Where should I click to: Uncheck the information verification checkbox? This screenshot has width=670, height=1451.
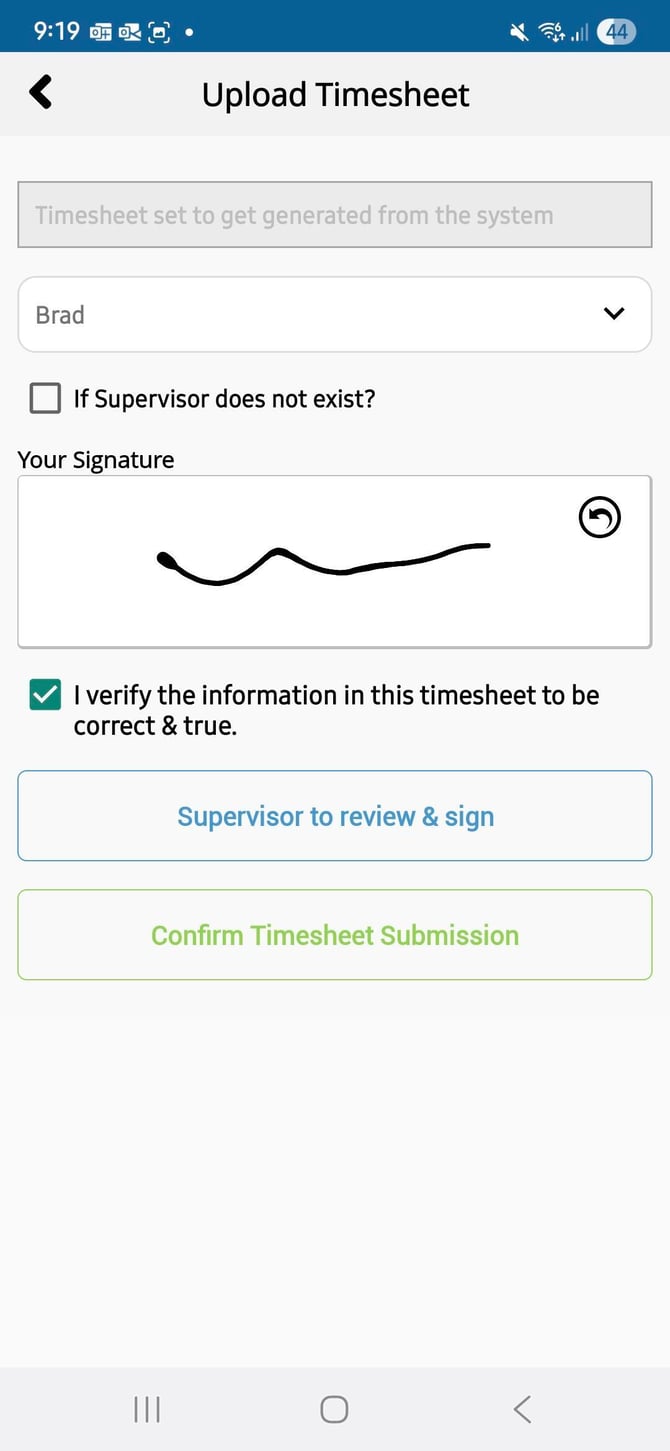pyautogui.click(x=45, y=695)
